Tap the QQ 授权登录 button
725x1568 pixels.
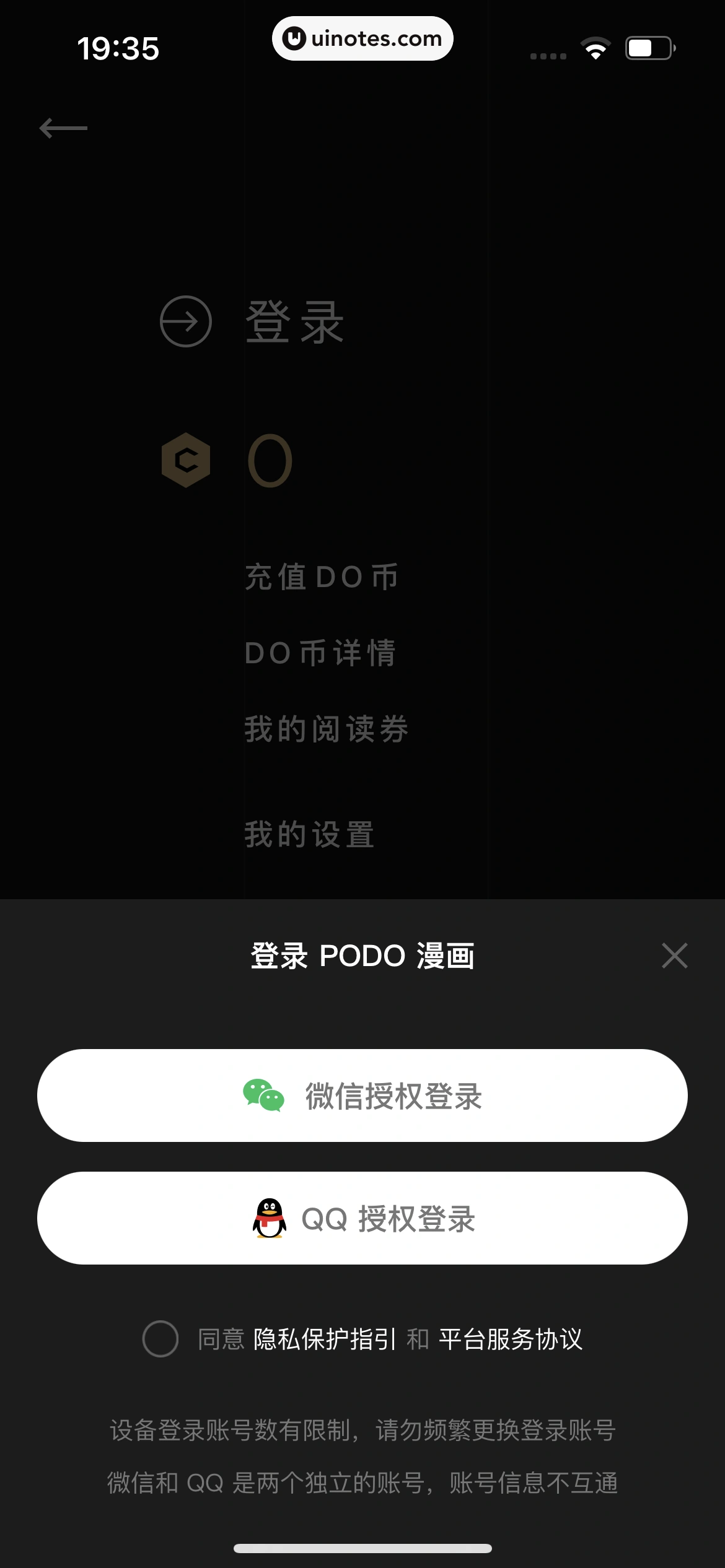point(362,1218)
